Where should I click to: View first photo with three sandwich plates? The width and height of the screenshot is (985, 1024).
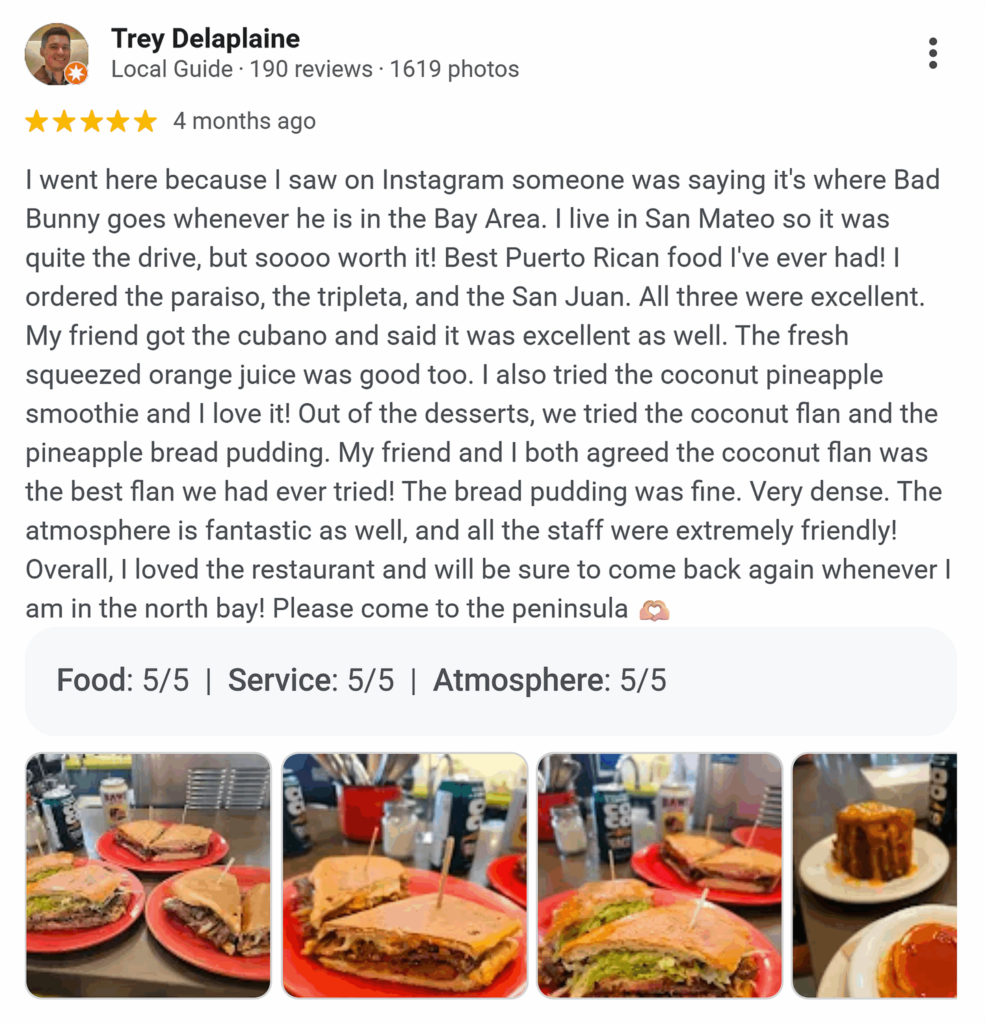point(148,875)
